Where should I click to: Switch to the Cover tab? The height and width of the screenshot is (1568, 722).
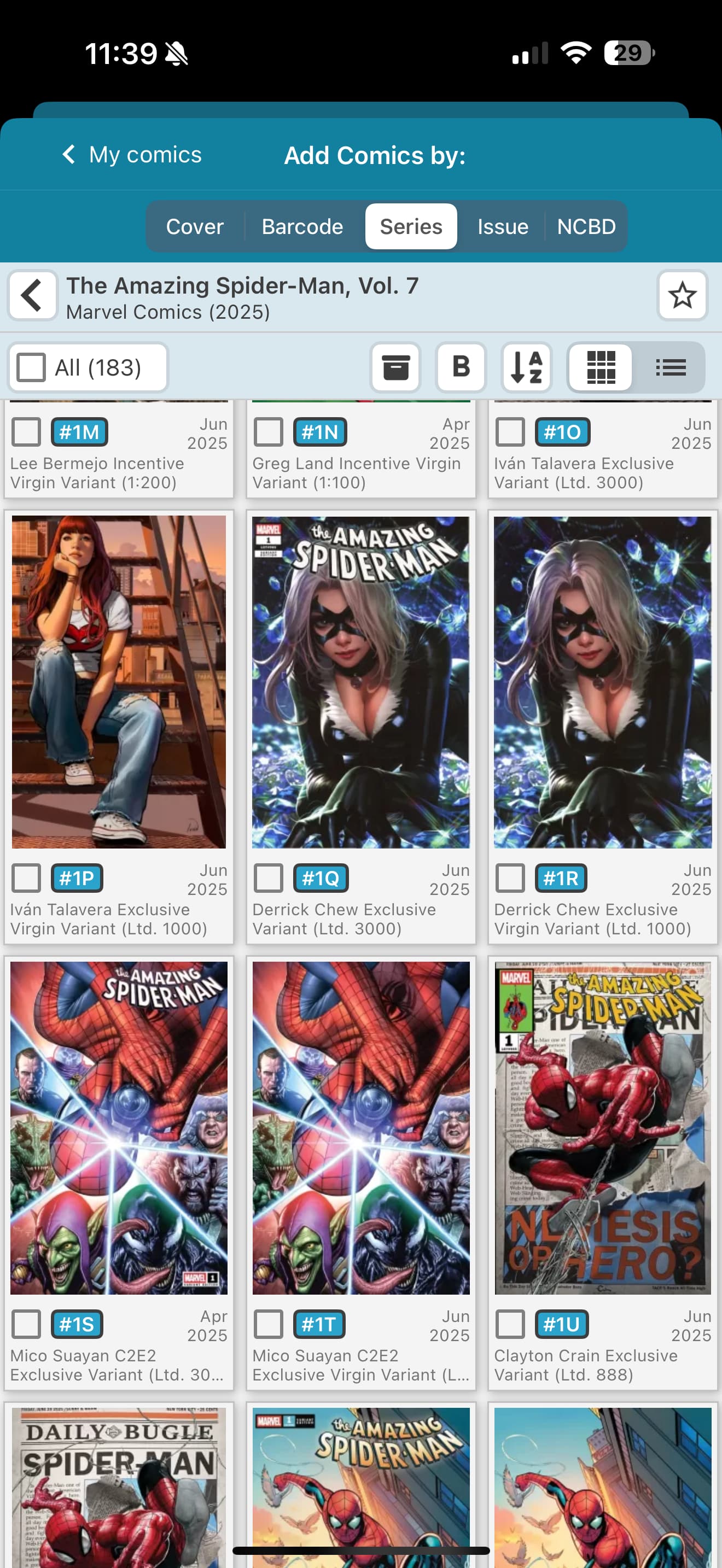pyautogui.click(x=195, y=226)
